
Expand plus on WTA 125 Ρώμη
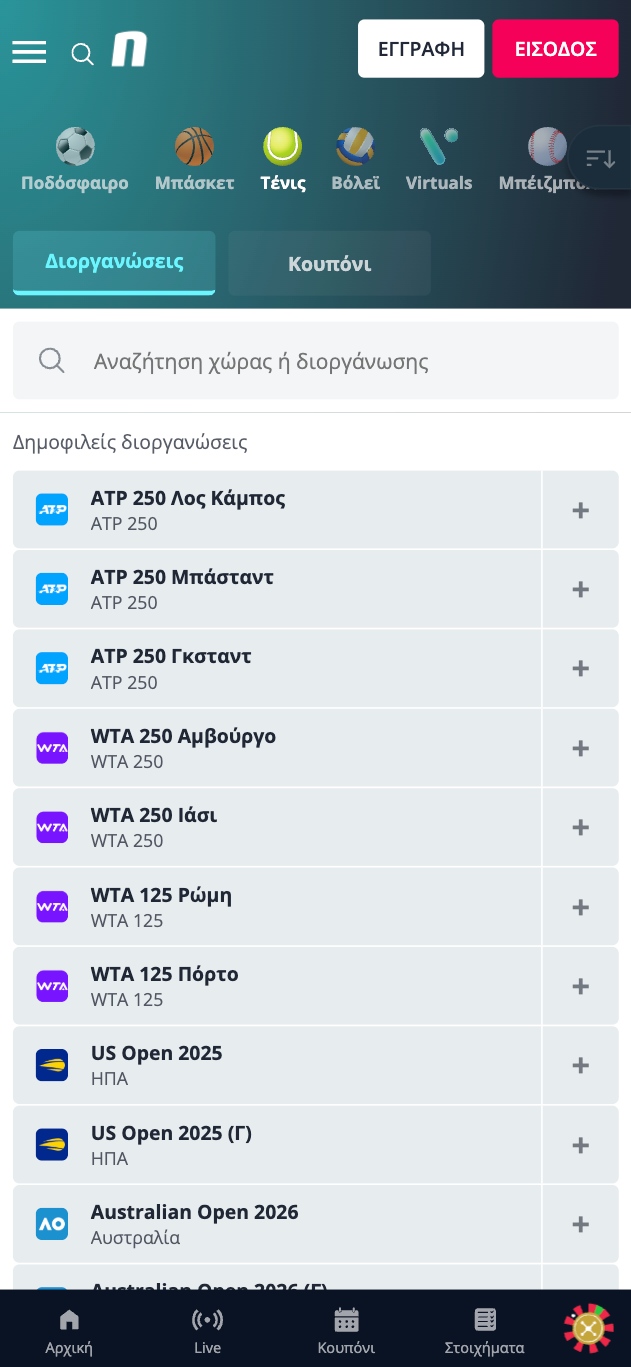[581, 907]
